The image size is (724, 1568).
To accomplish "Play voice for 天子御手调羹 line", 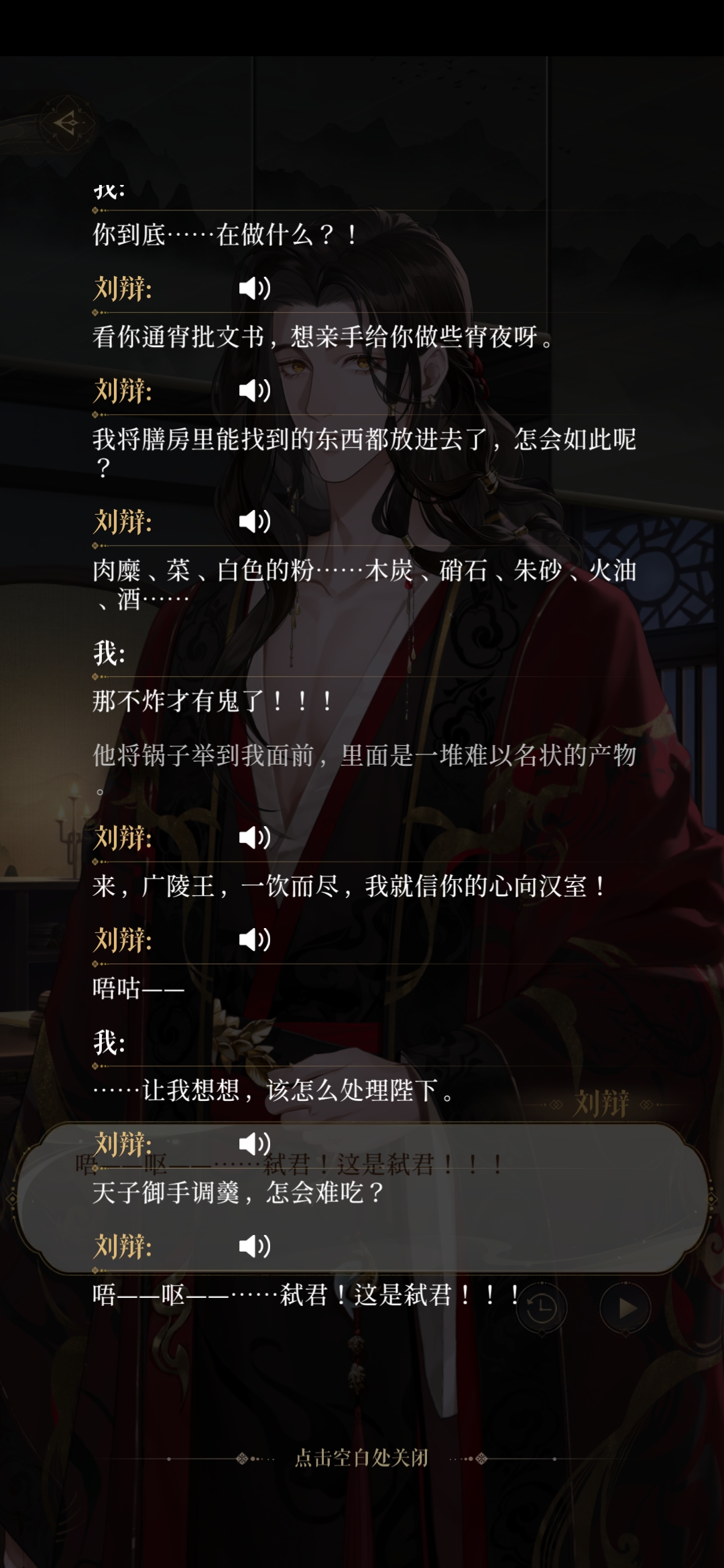I will [255, 1144].
